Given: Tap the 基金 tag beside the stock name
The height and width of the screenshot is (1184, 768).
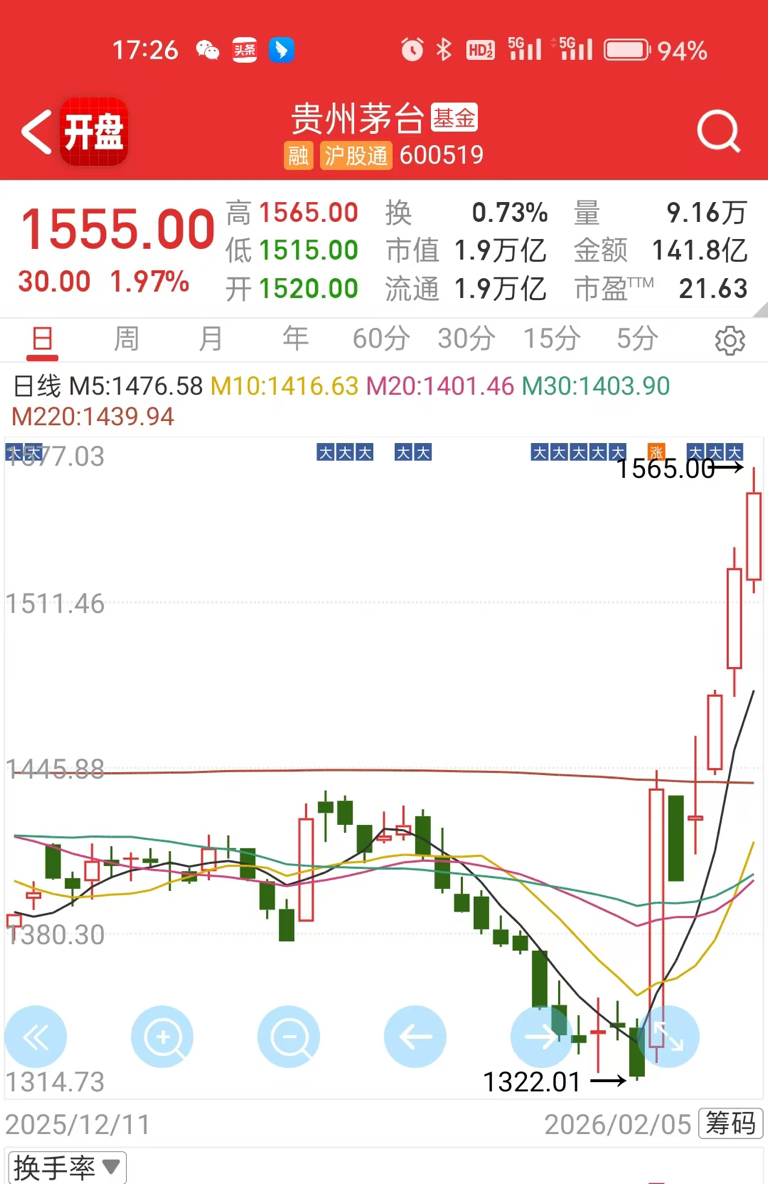Looking at the screenshot, I should 455,118.
